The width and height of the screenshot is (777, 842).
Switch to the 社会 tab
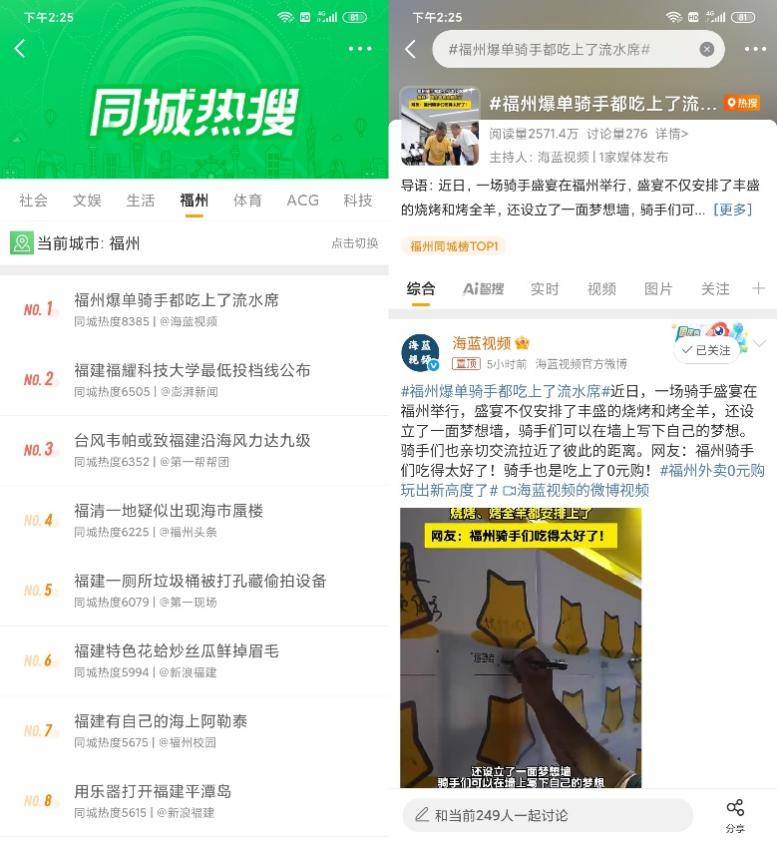33,200
